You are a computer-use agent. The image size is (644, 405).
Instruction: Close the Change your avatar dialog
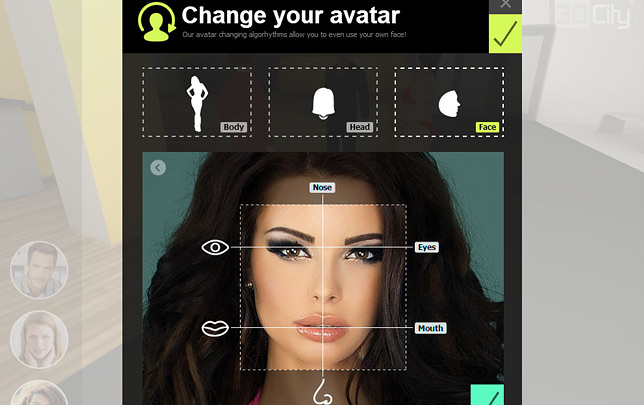505,5
